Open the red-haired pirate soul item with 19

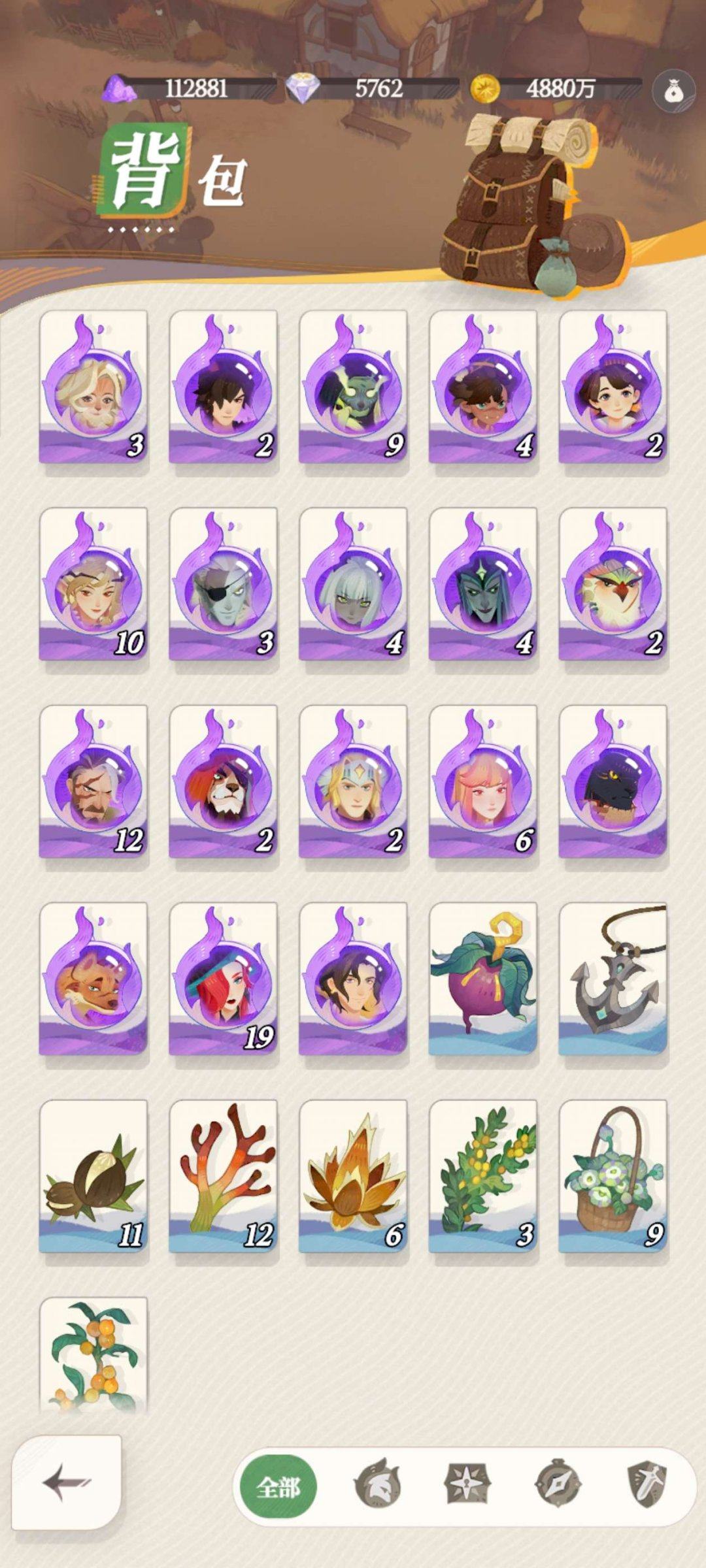pos(223,979)
